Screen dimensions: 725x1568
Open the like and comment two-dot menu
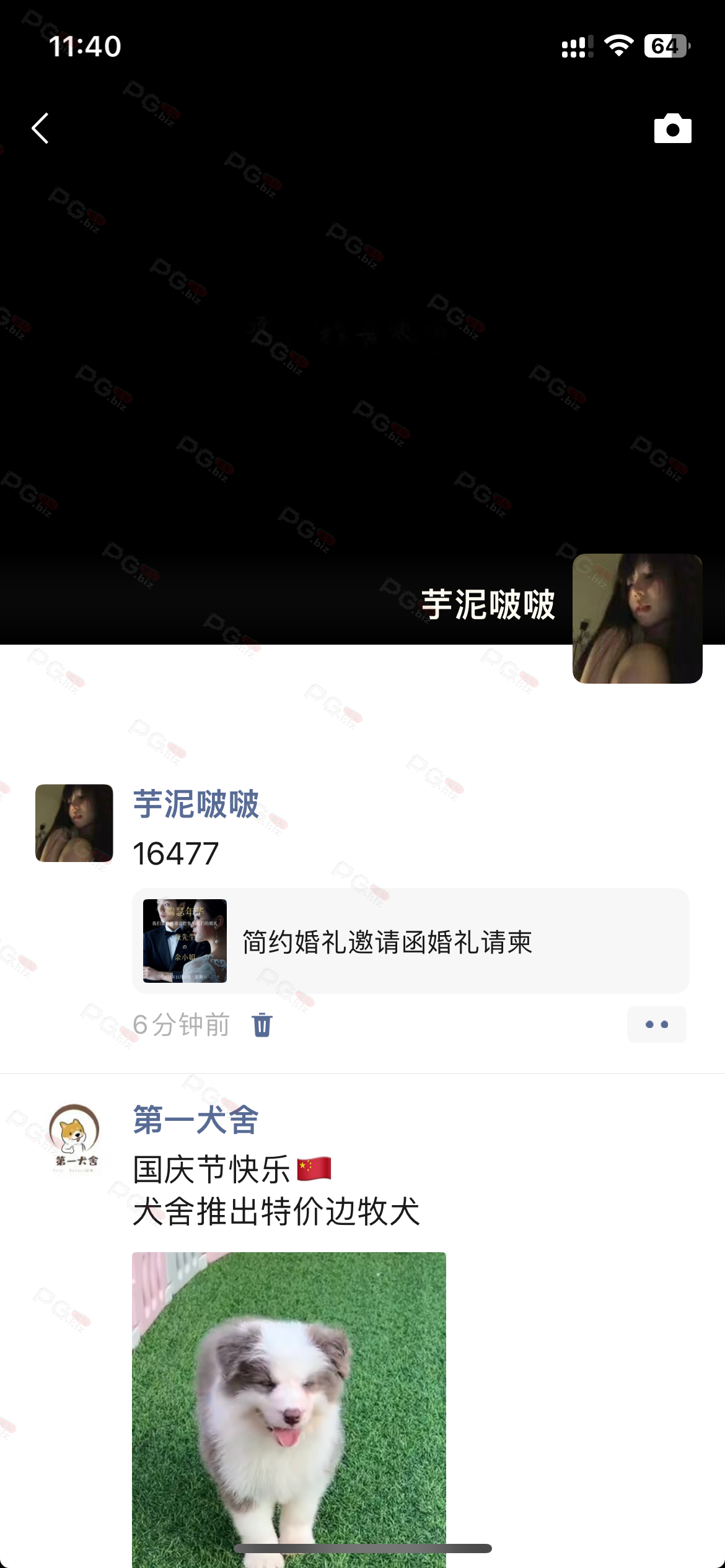click(656, 1025)
